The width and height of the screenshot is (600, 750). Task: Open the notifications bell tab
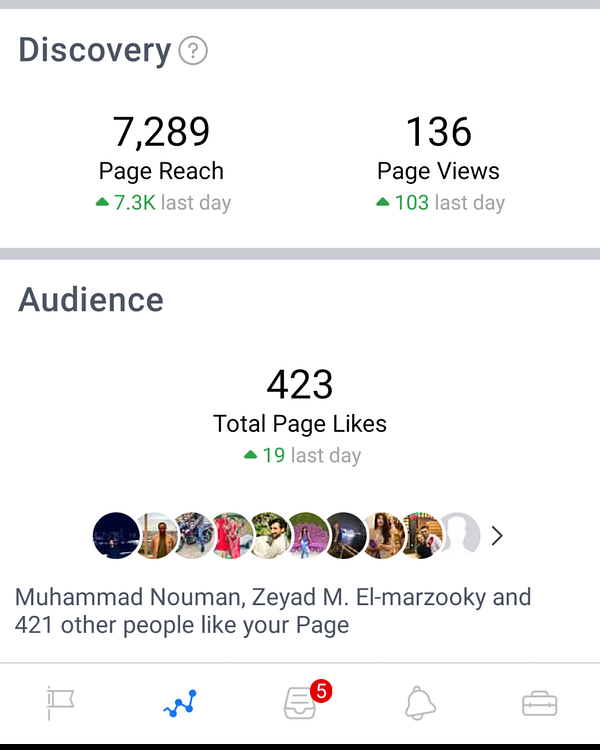click(420, 703)
